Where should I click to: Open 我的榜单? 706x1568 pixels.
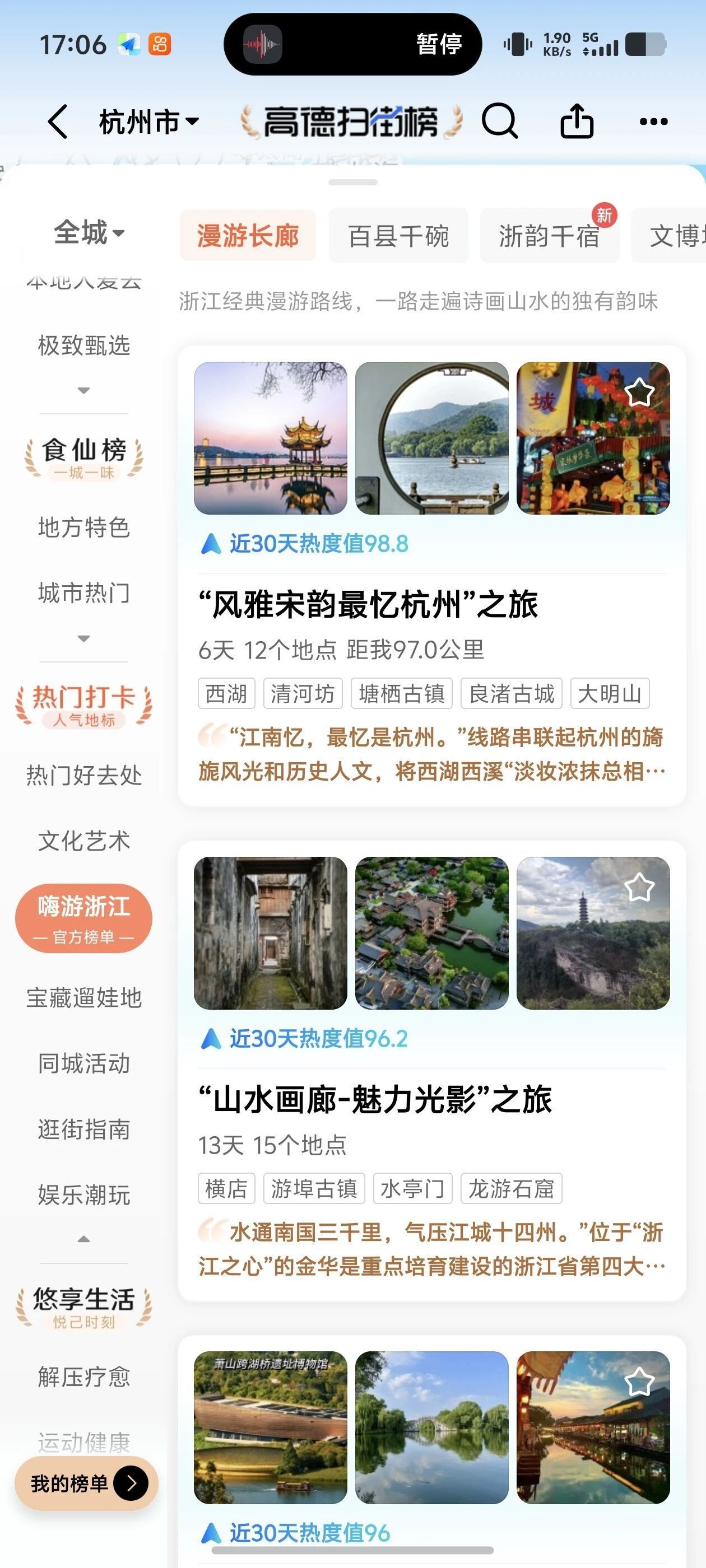point(86,1483)
